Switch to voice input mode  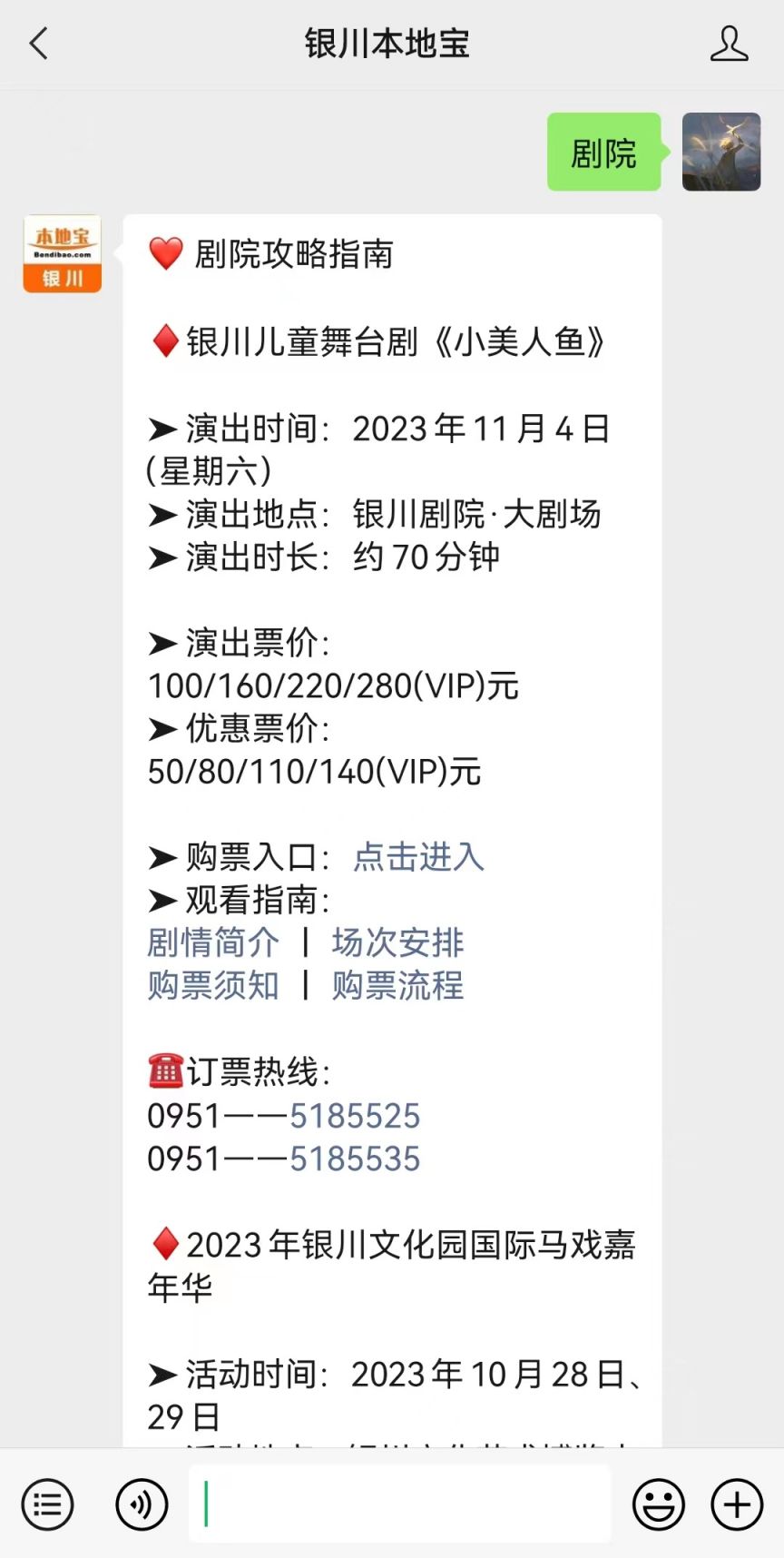[142, 1504]
